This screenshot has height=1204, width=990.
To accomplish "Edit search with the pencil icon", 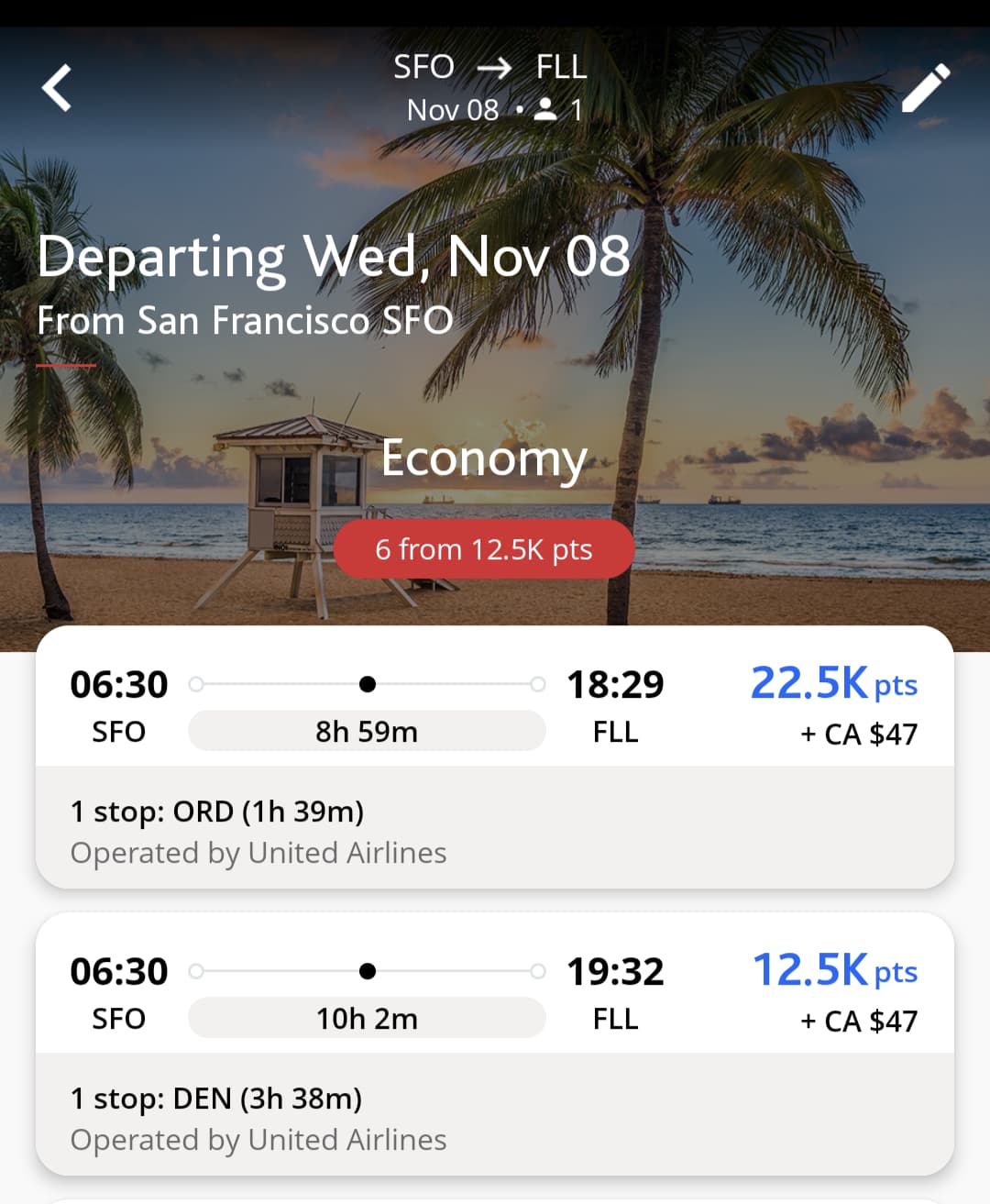I will 925,88.
